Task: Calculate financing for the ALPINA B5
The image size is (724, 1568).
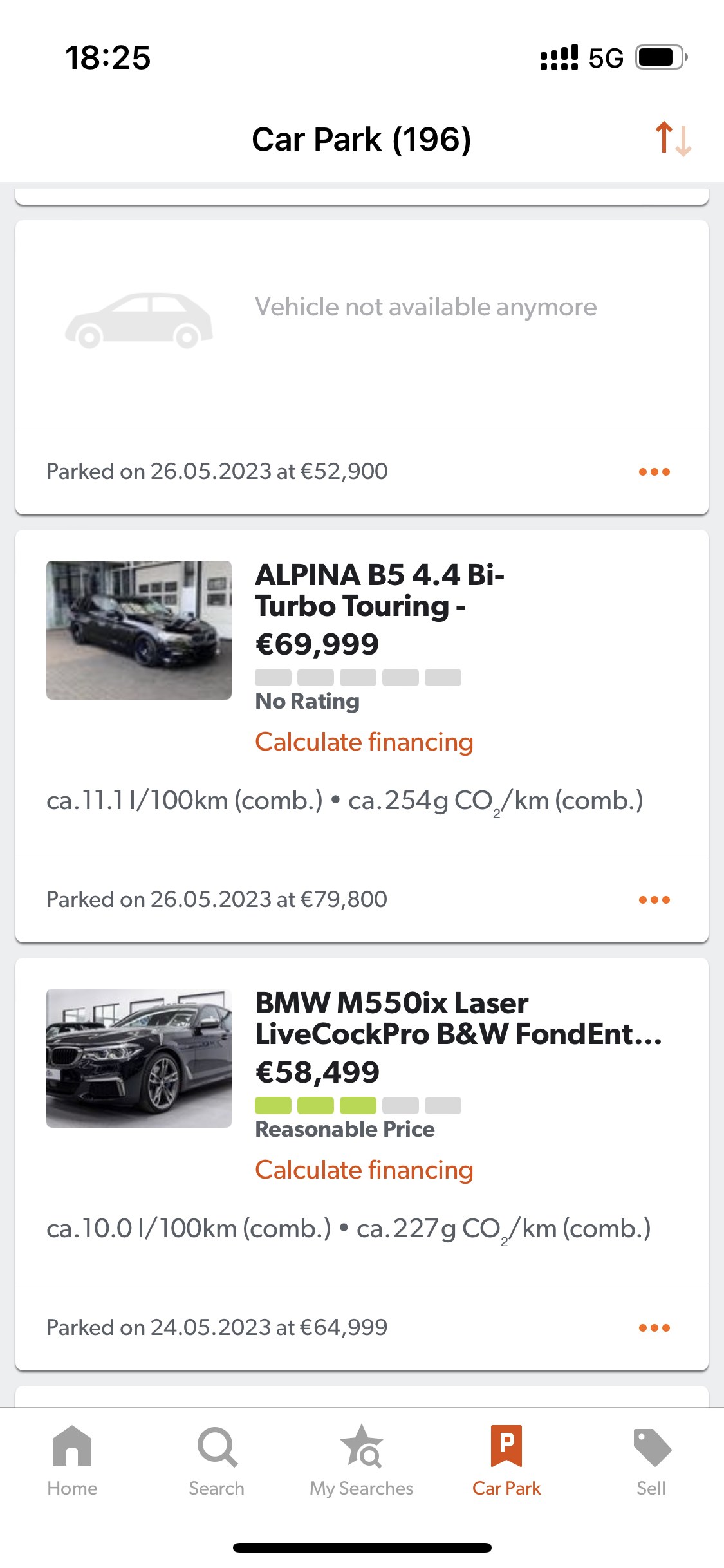Action: coord(364,742)
